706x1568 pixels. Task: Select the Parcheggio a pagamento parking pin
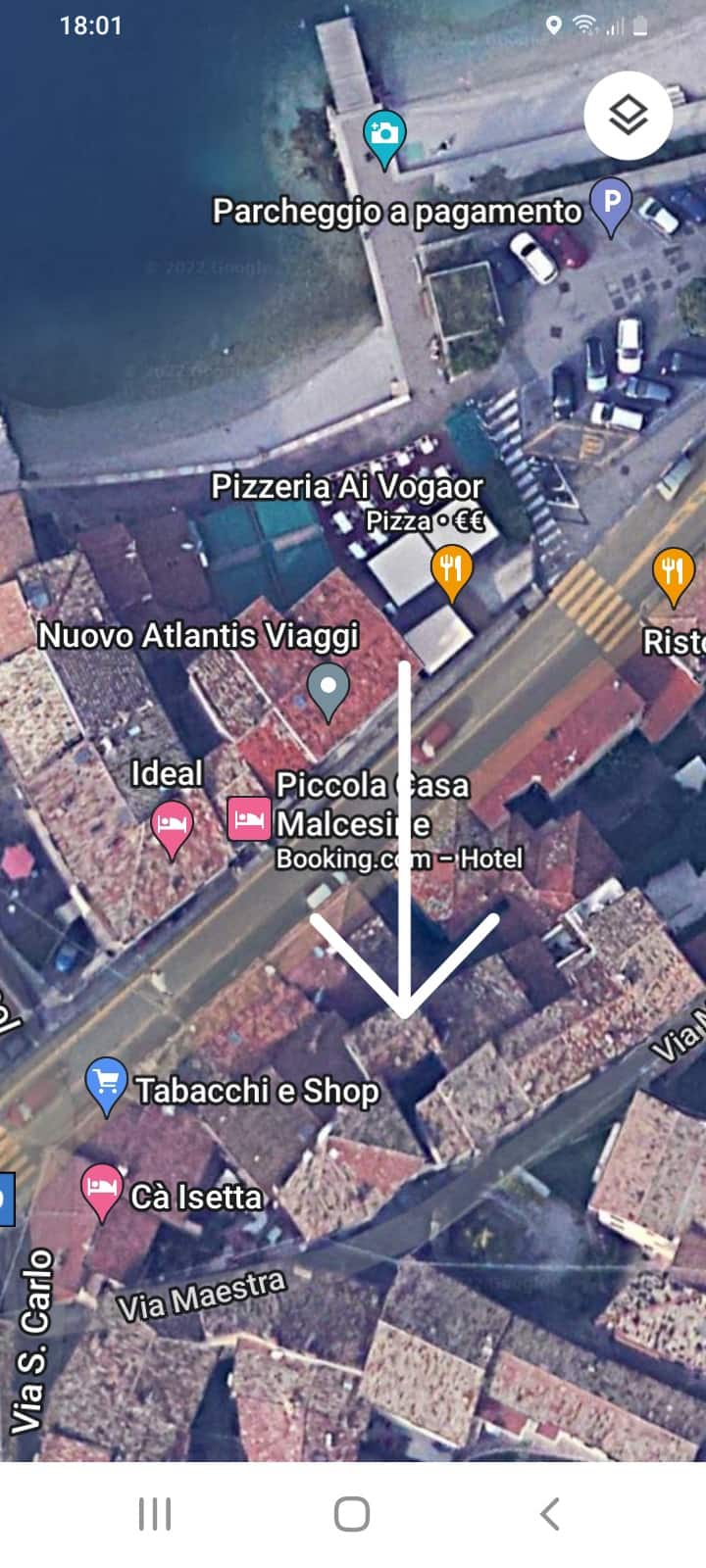coord(611,204)
